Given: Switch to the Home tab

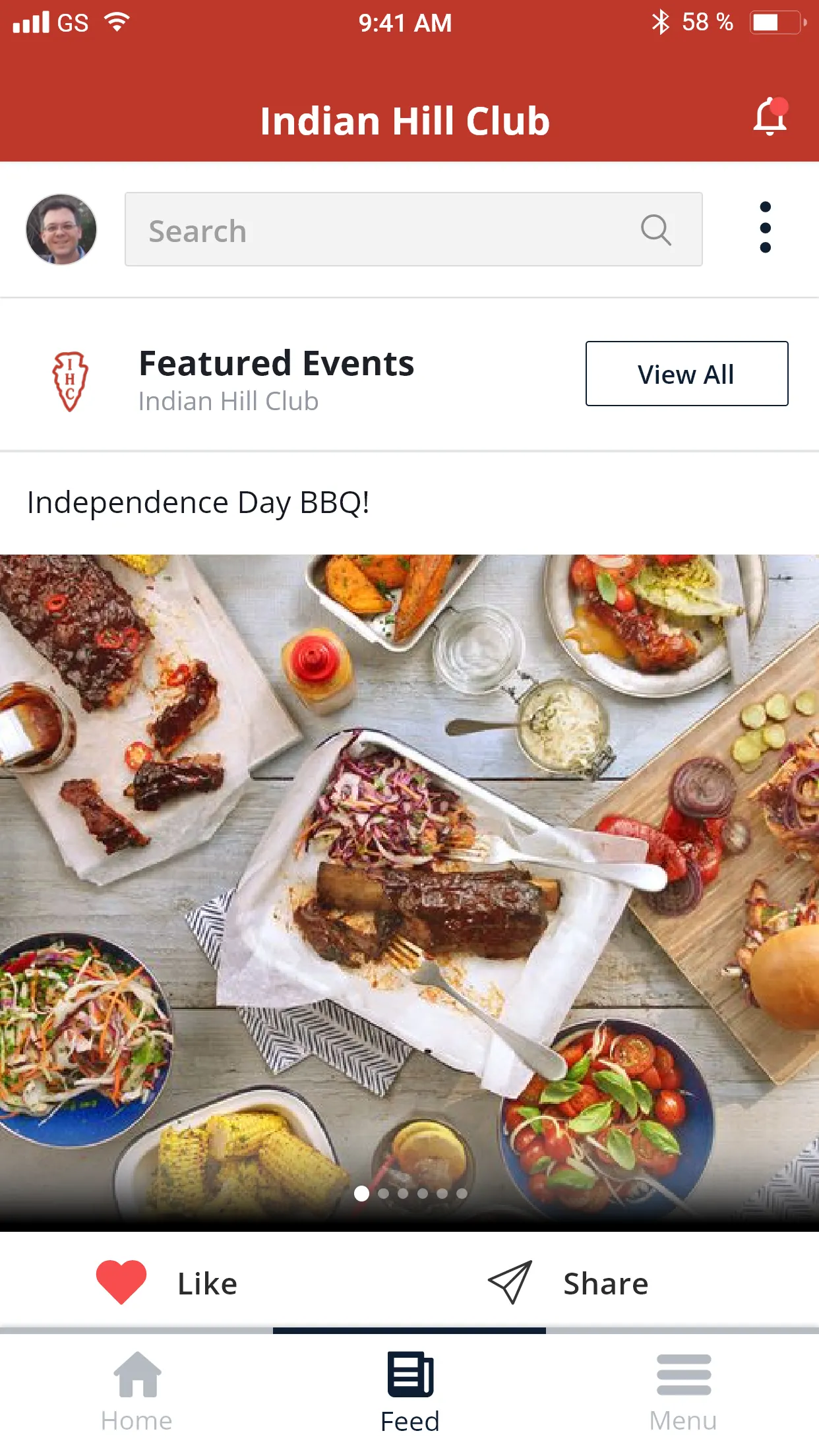Looking at the screenshot, I should [136, 1392].
